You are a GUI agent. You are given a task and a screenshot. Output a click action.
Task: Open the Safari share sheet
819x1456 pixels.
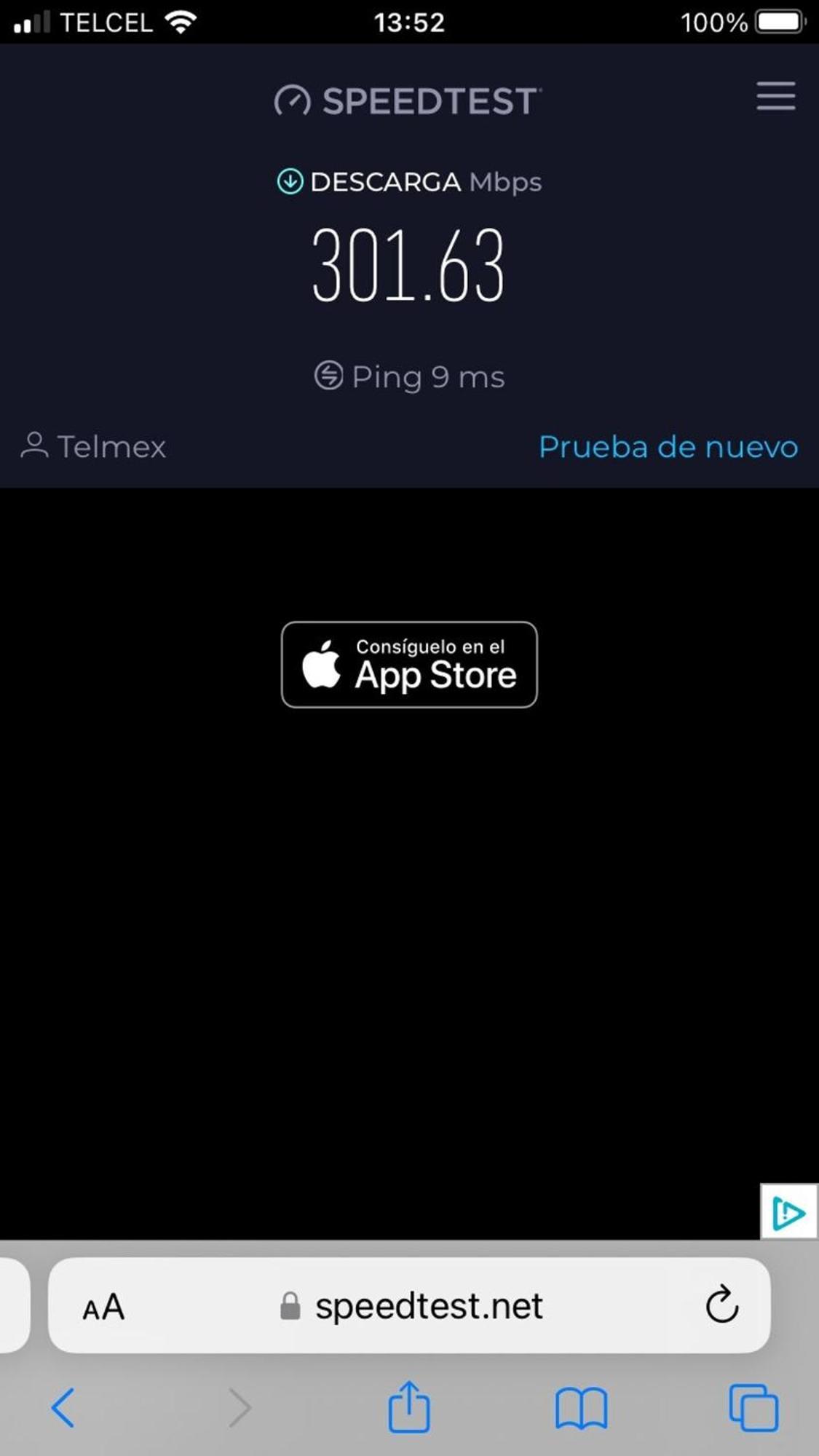point(408,1406)
